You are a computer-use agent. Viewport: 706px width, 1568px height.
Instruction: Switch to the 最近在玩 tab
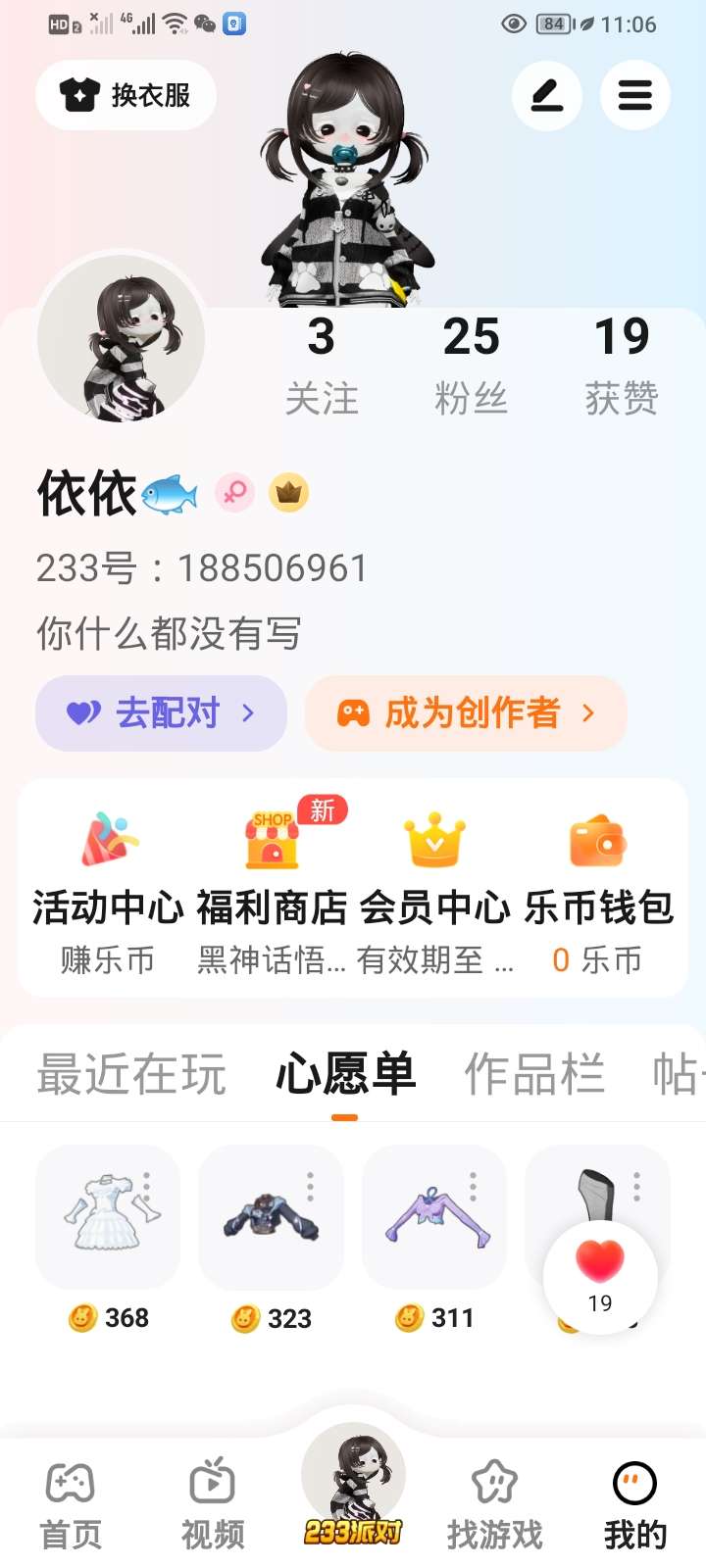[131, 1074]
